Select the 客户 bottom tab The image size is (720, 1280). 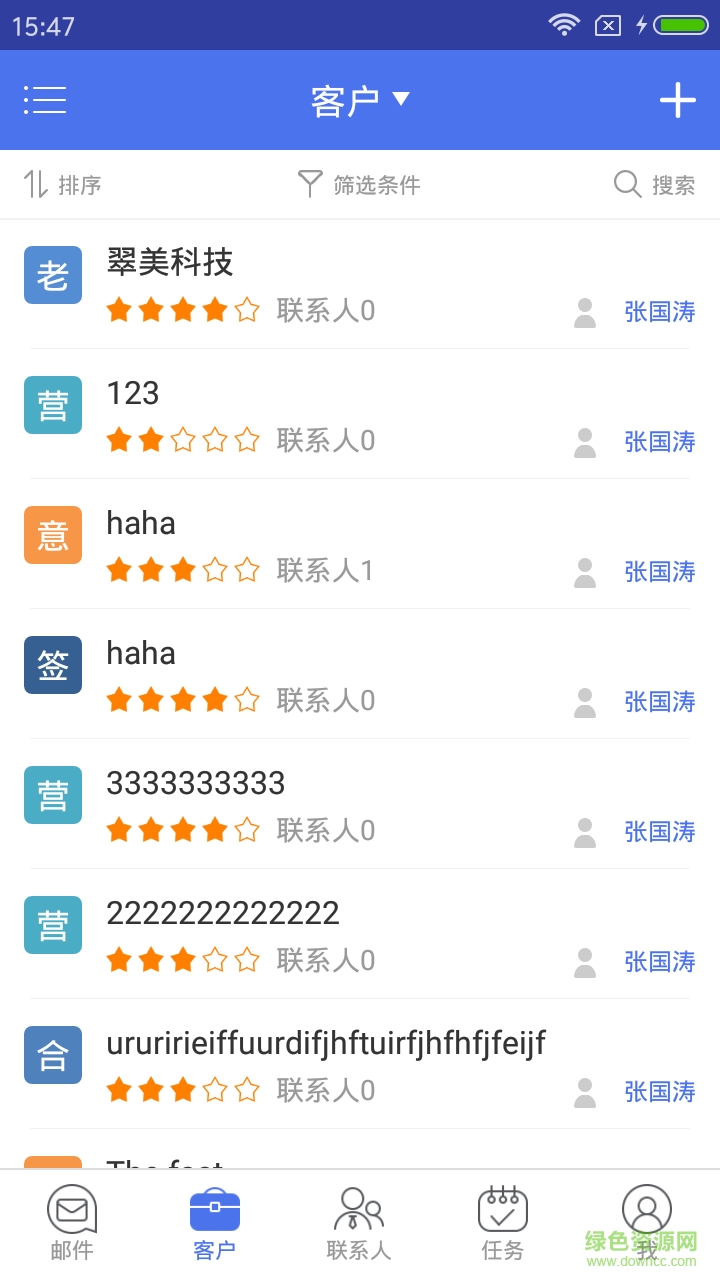click(215, 1222)
